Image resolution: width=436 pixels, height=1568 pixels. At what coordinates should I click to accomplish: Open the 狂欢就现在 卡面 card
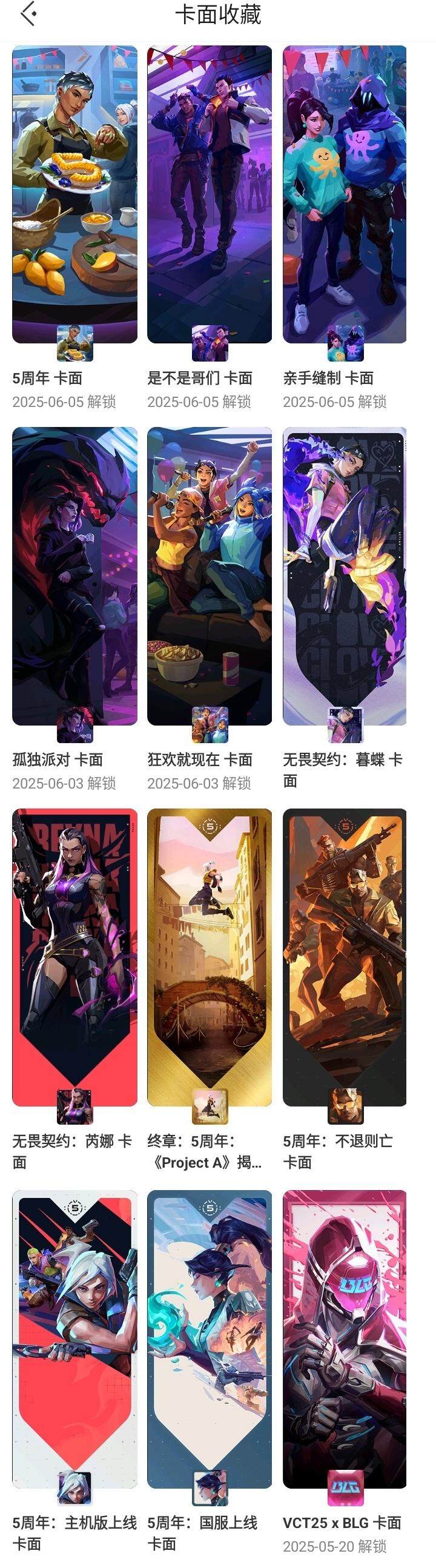pos(210,576)
